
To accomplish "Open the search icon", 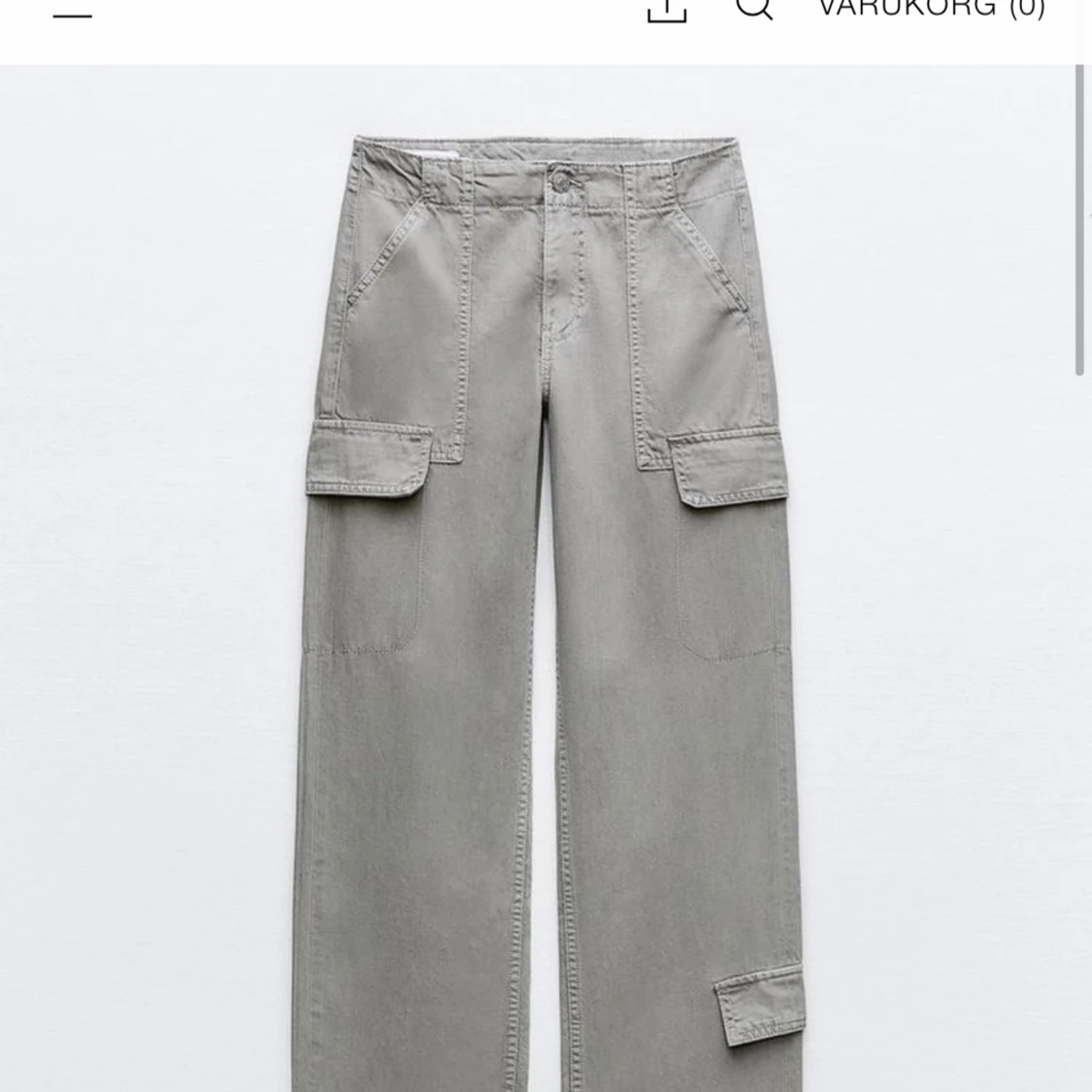I will [753, 8].
